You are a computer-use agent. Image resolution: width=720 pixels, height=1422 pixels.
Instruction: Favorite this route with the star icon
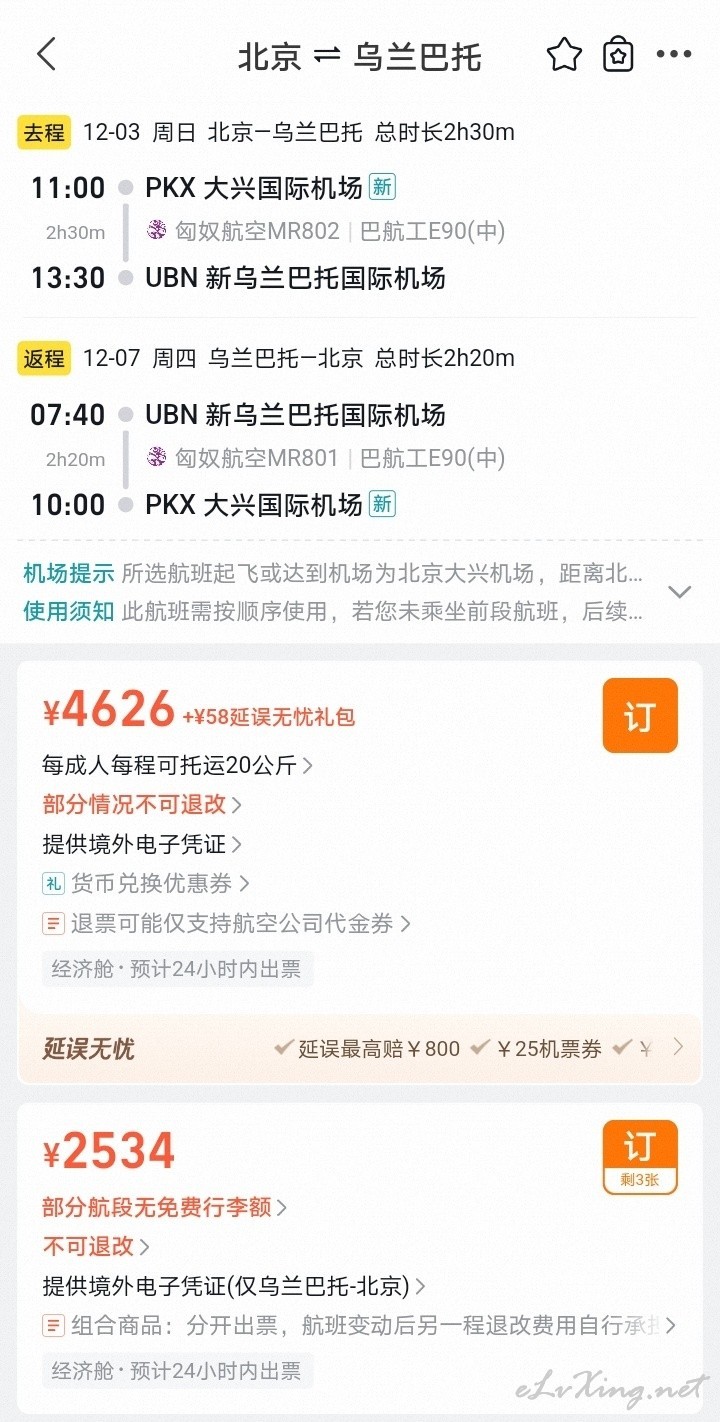564,55
